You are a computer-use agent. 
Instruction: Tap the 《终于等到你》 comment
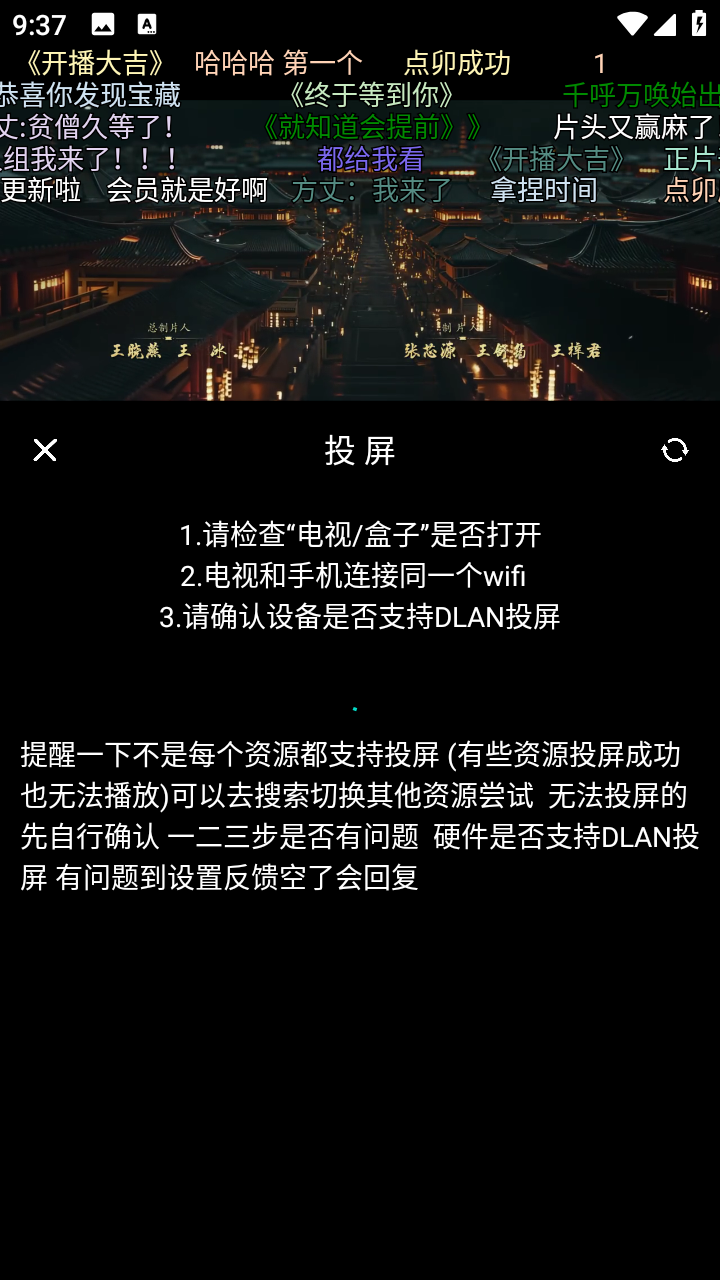click(x=372, y=97)
